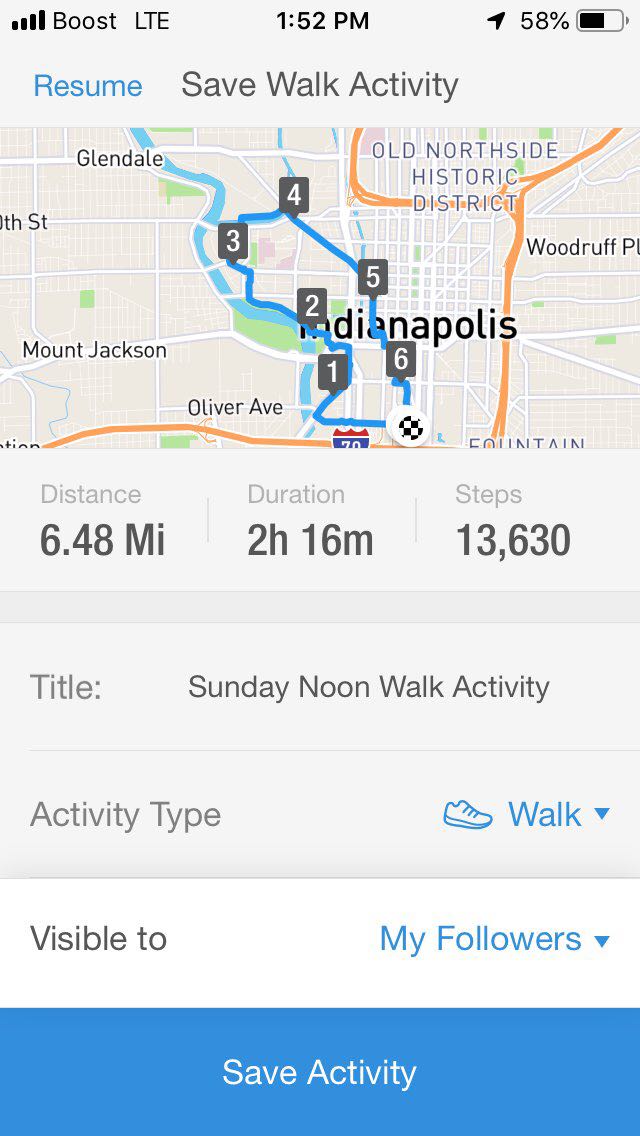Edit the Sunday Noon Walk Activity title
Image resolution: width=640 pixels, height=1136 pixels.
coord(368,687)
